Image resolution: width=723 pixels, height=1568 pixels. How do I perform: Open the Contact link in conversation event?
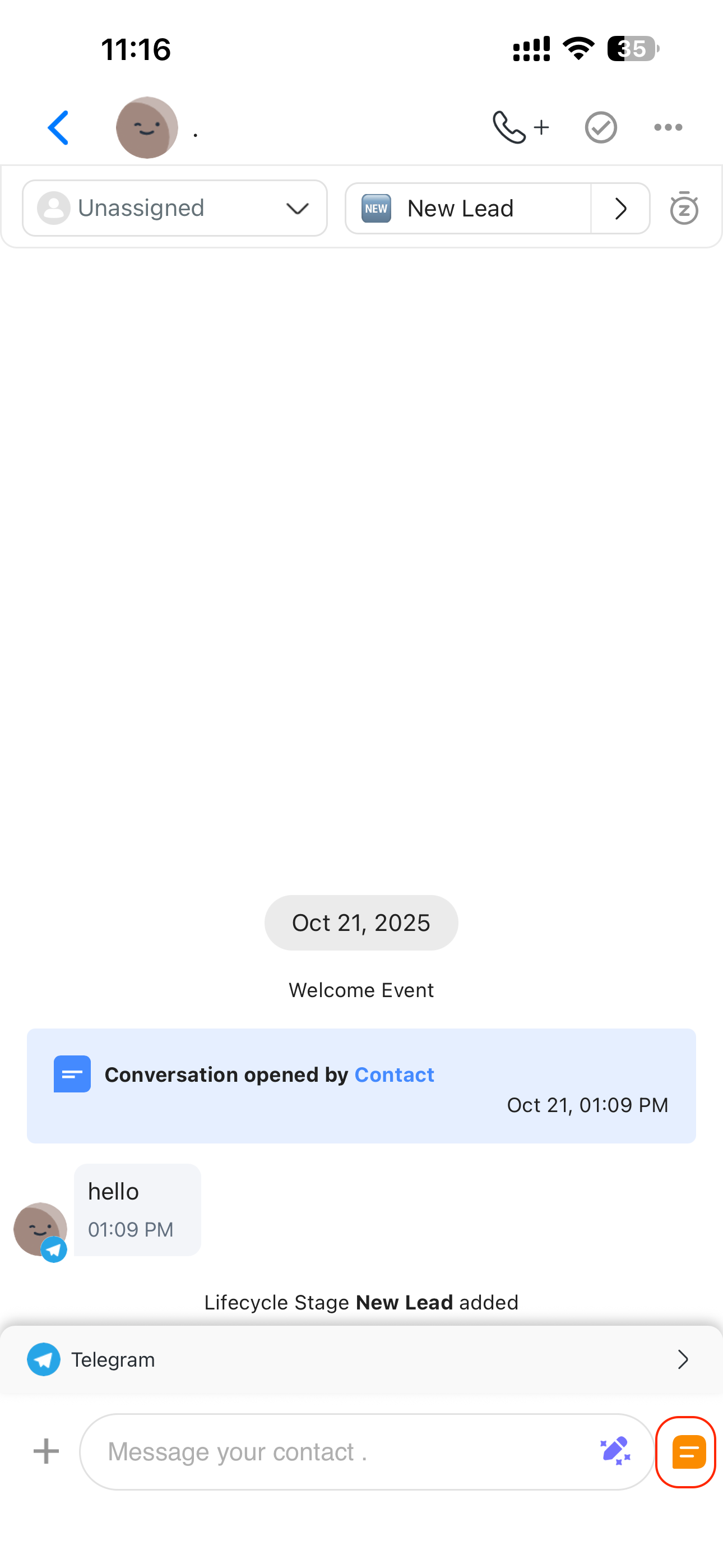click(394, 1074)
